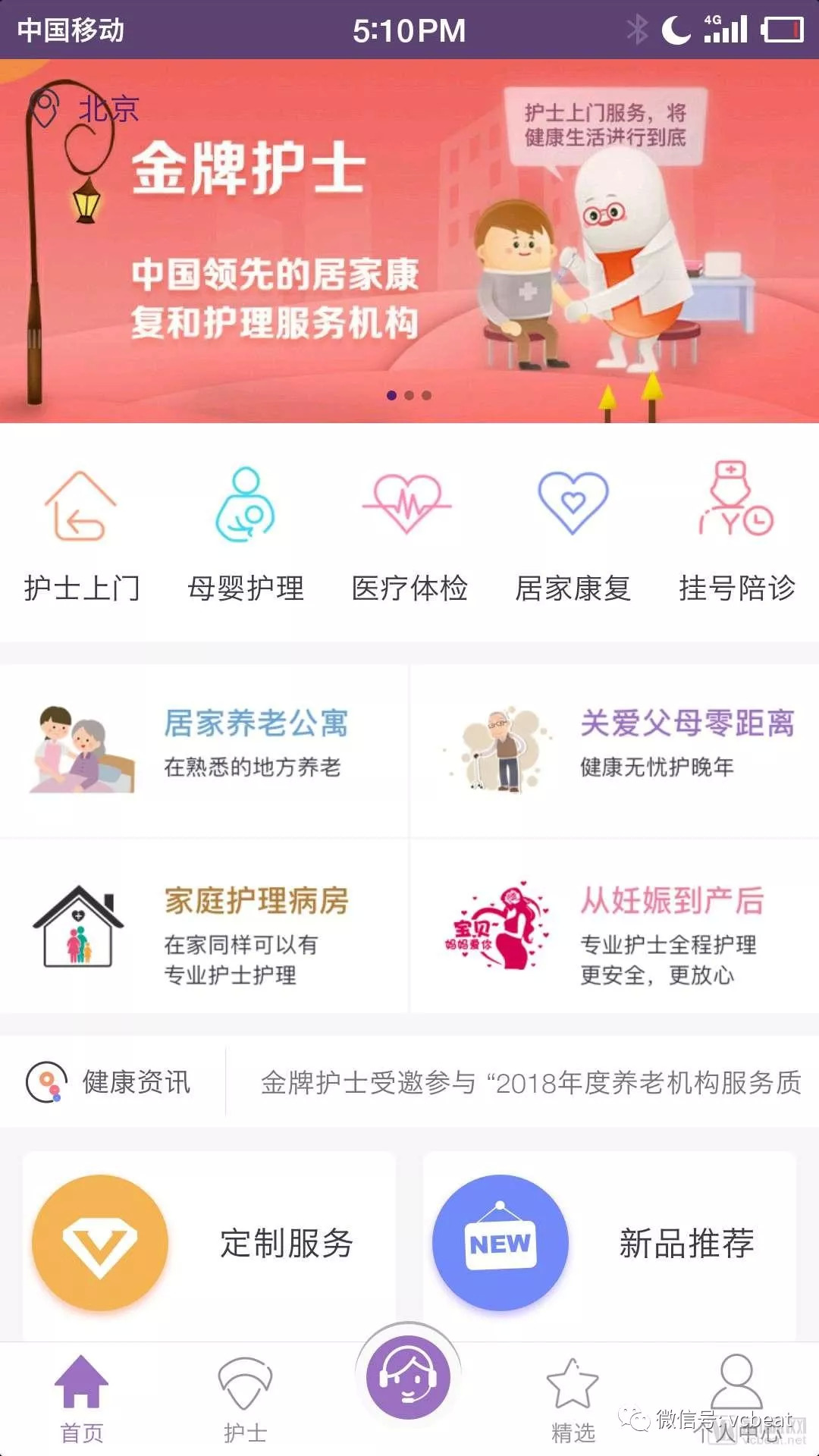Viewport: 819px width, 1456px height.
Task: Switch to the 护士 tab
Action: (245, 1400)
